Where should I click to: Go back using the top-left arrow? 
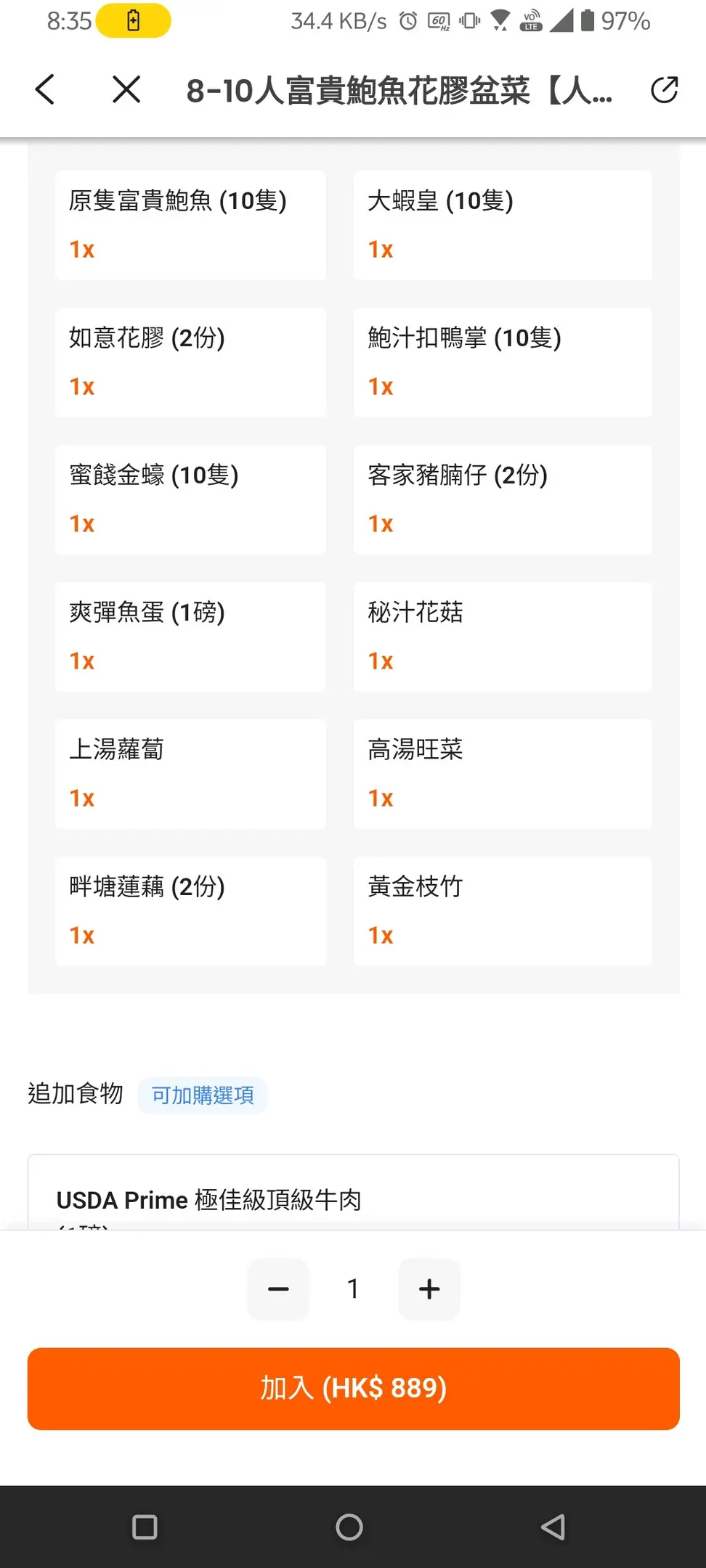[x=45, y=90]
